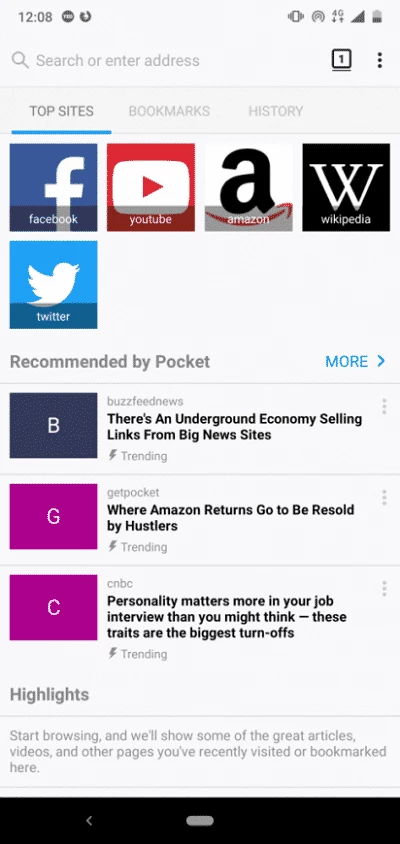The width and height of the screenshot is (400, 844).
Task: Open the Amazon top site tile
Action: pos(248,187)
